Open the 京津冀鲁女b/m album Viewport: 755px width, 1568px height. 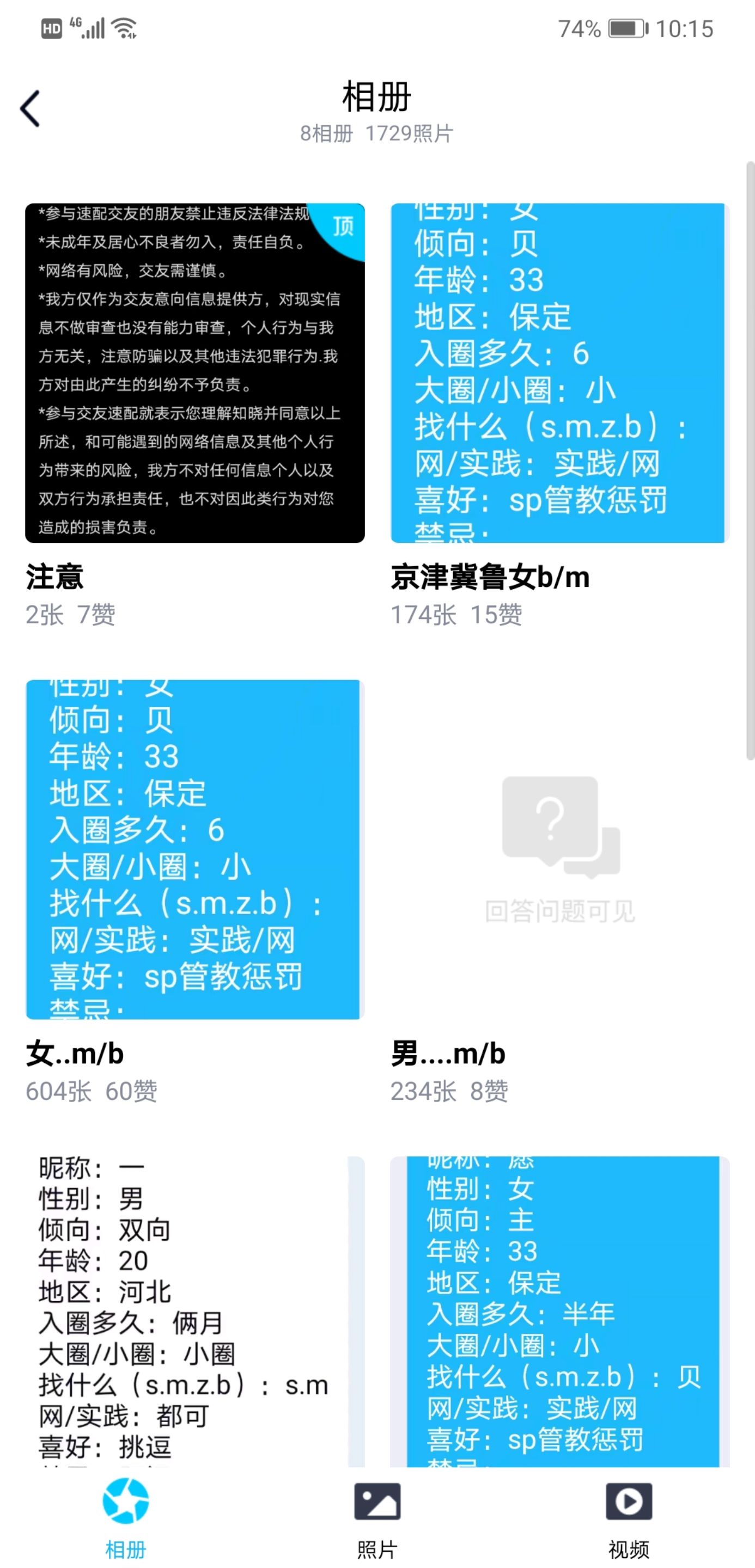click(x=559, y=372)
